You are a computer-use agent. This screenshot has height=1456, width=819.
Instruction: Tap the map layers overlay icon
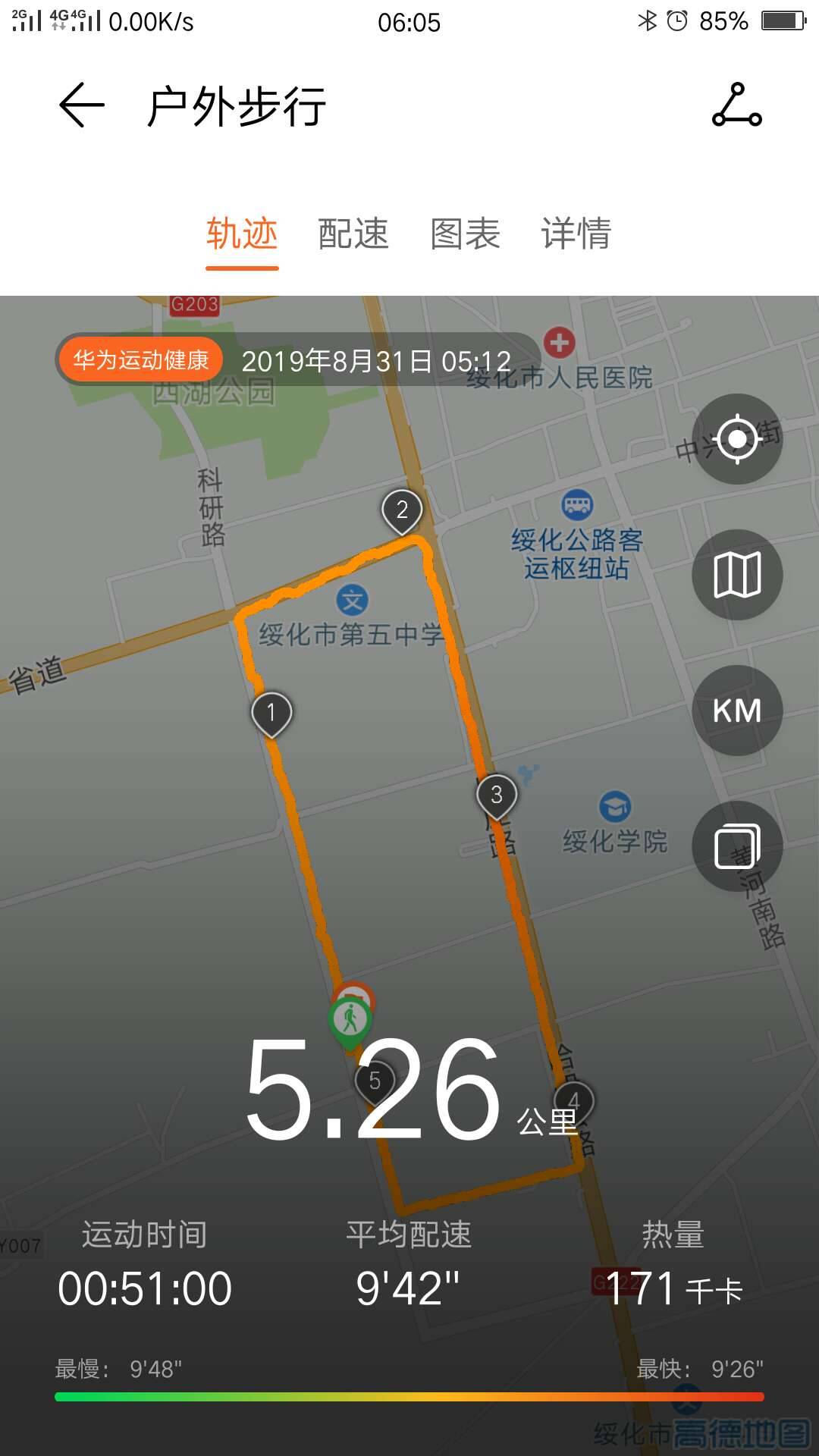[x=735, y=846]
